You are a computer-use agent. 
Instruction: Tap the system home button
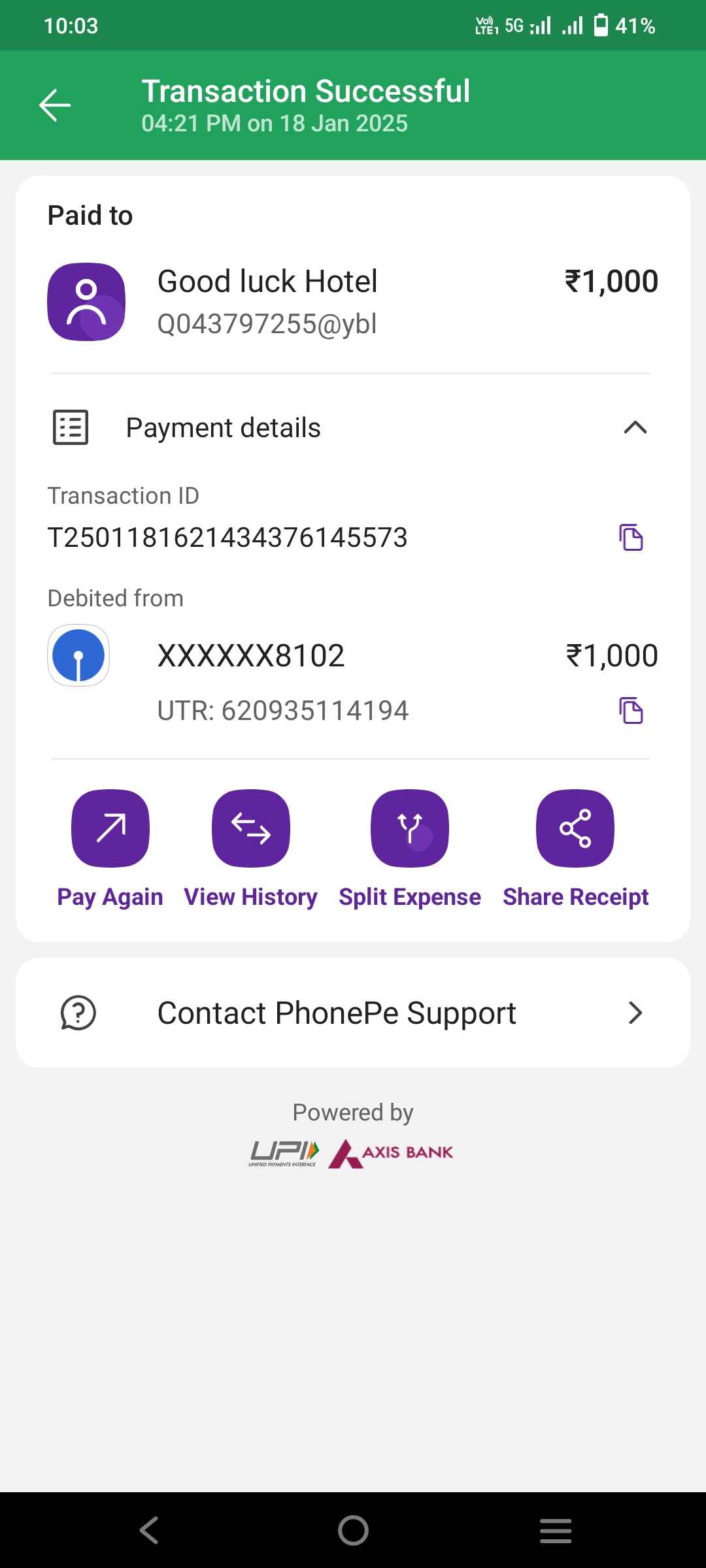(353, 1530)
